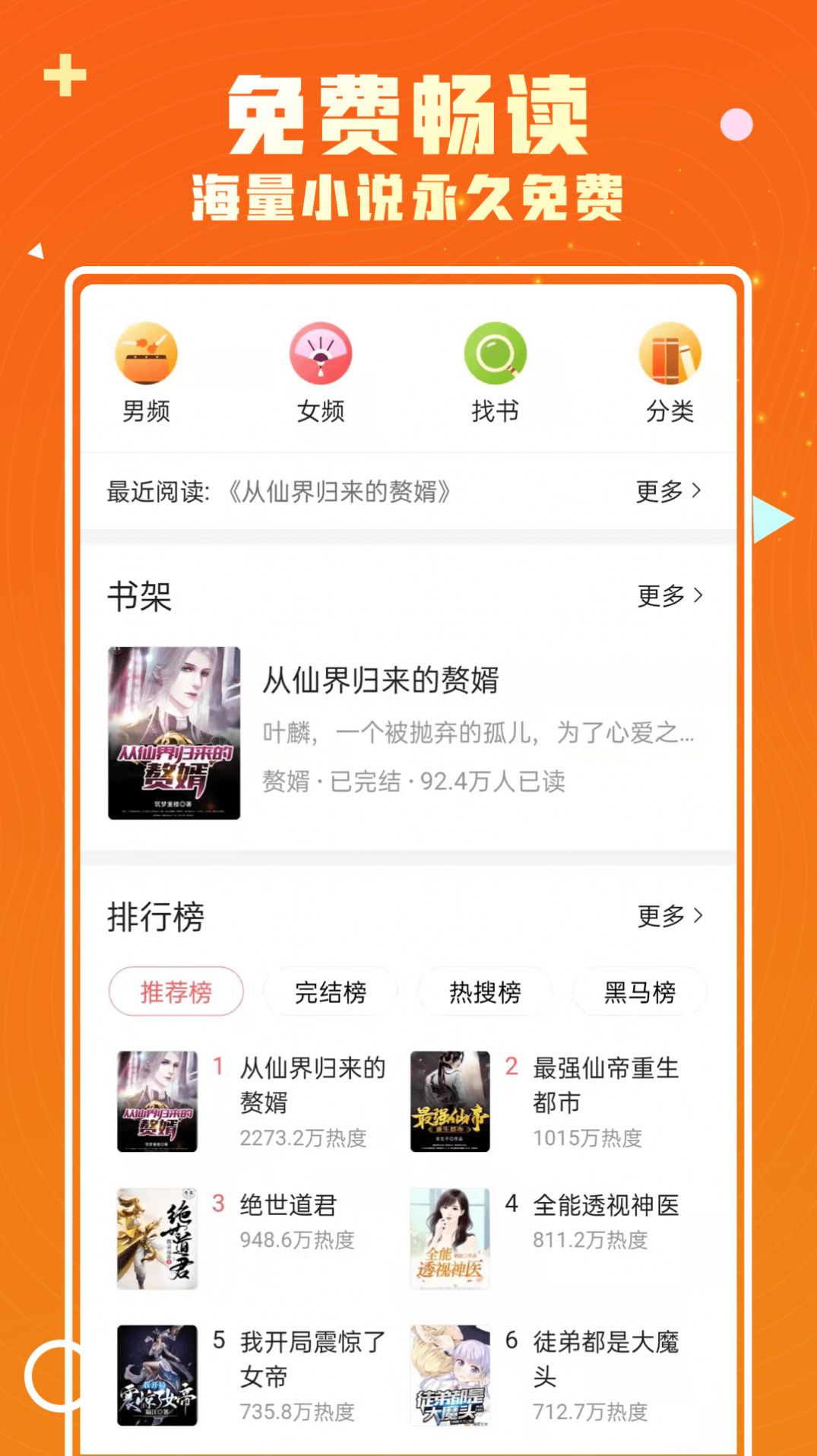The width and height of the screenshot is (817, 1456).
Task: Tap the bookshelf icon above 分类
Action: pos(669,354)
